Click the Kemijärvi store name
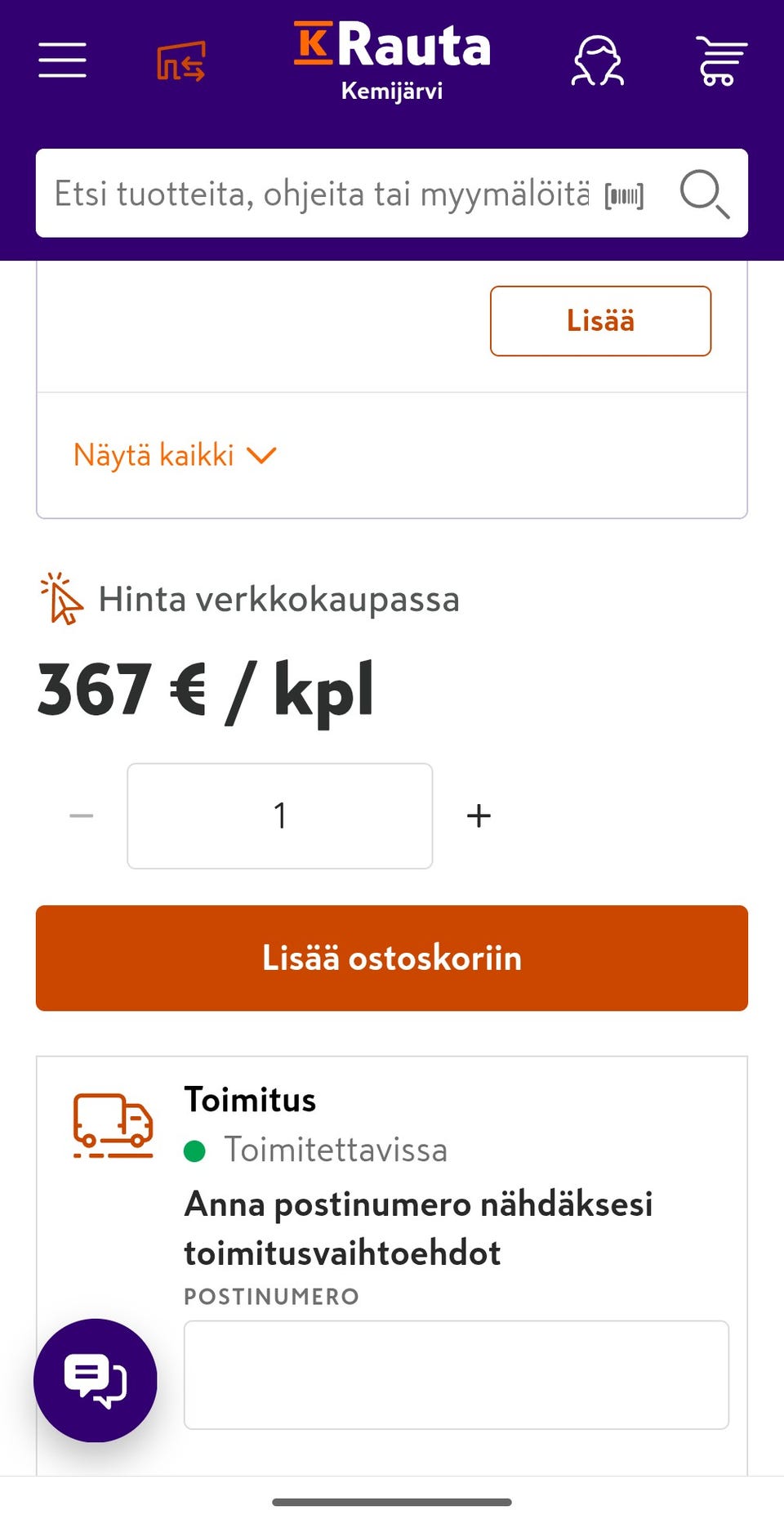 coord(393,92)
